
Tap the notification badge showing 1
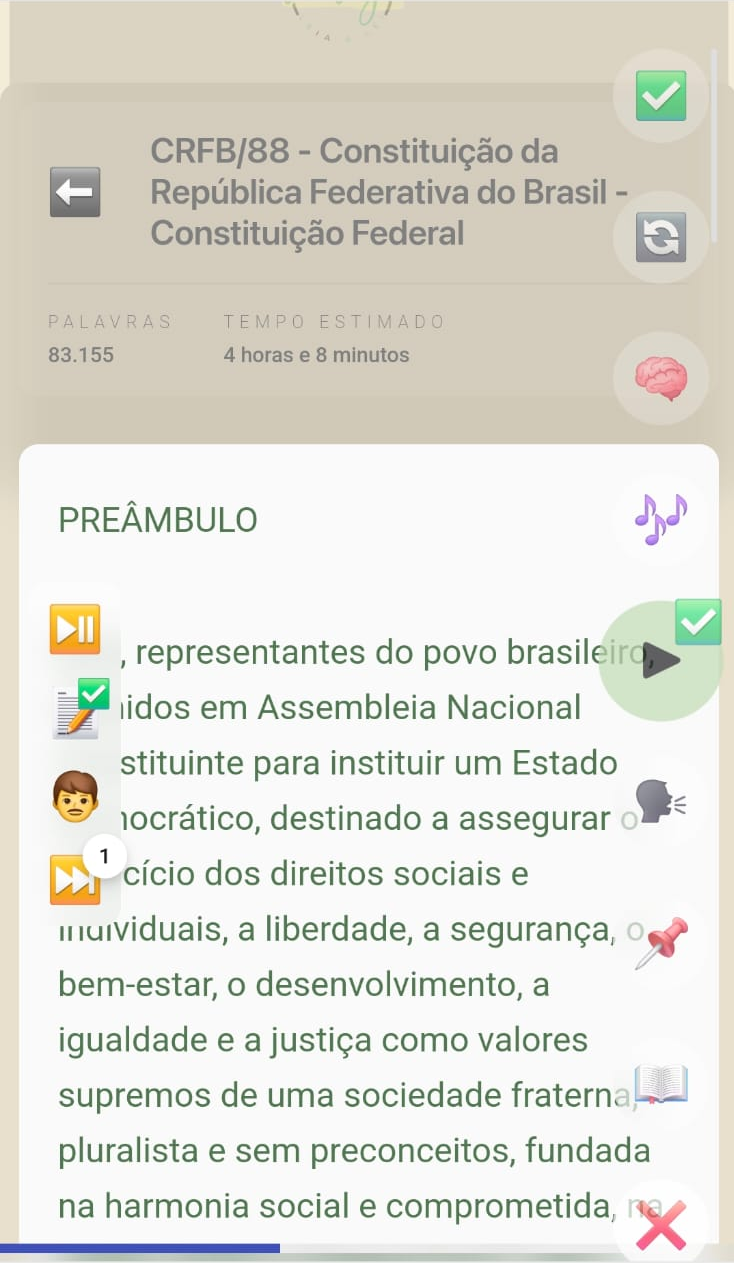point(103,855)
